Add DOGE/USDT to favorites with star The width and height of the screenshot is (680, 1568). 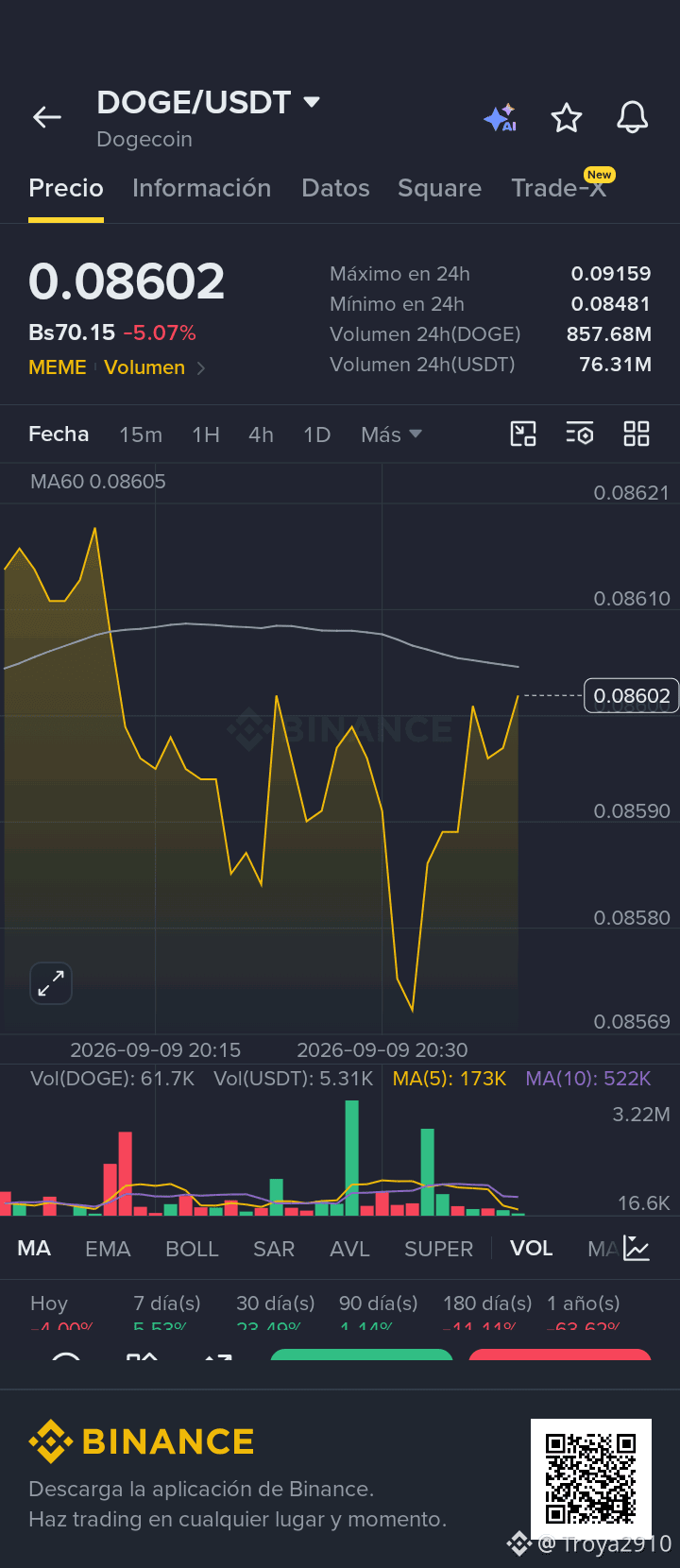(x=567, y=118)
